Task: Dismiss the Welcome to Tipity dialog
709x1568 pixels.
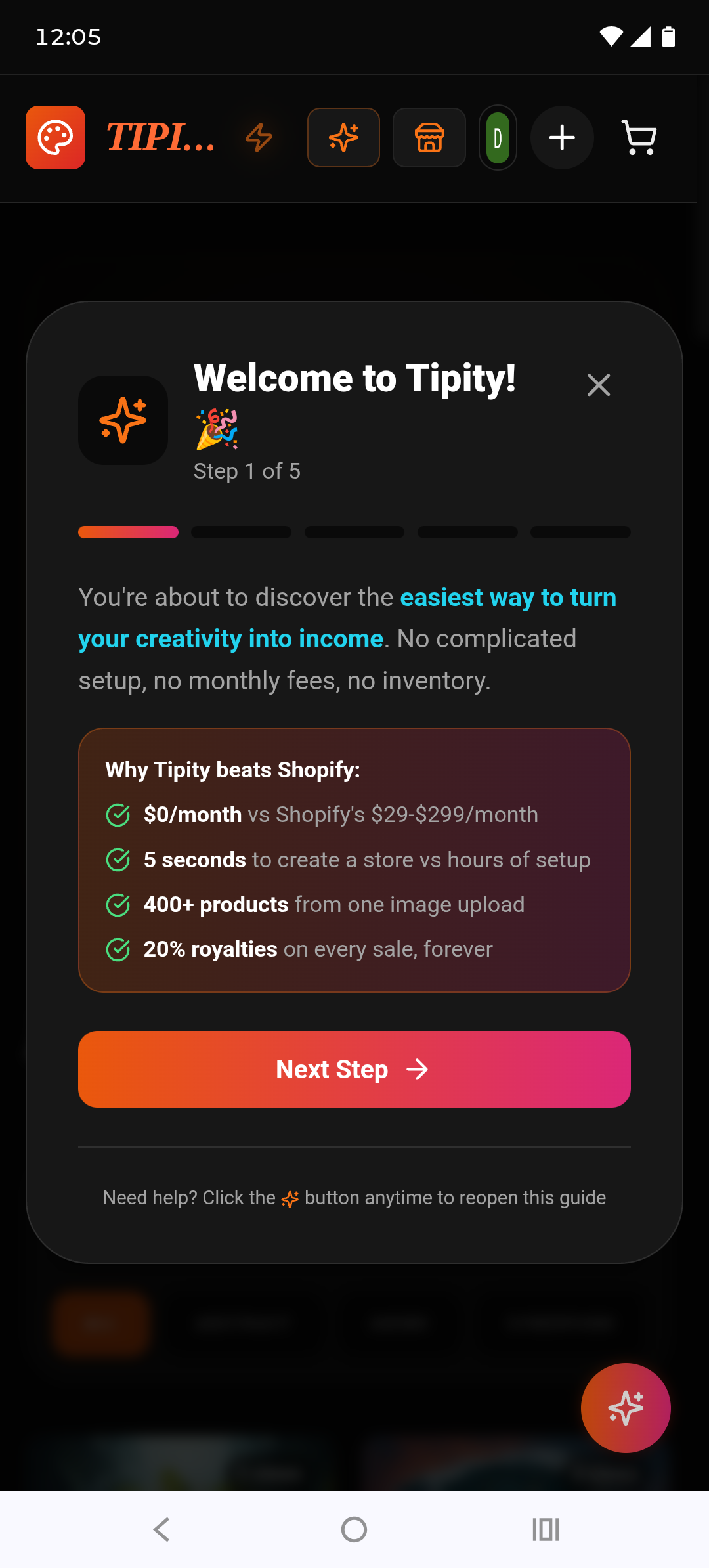Action: pyautogui.click(x=599, y=385)
